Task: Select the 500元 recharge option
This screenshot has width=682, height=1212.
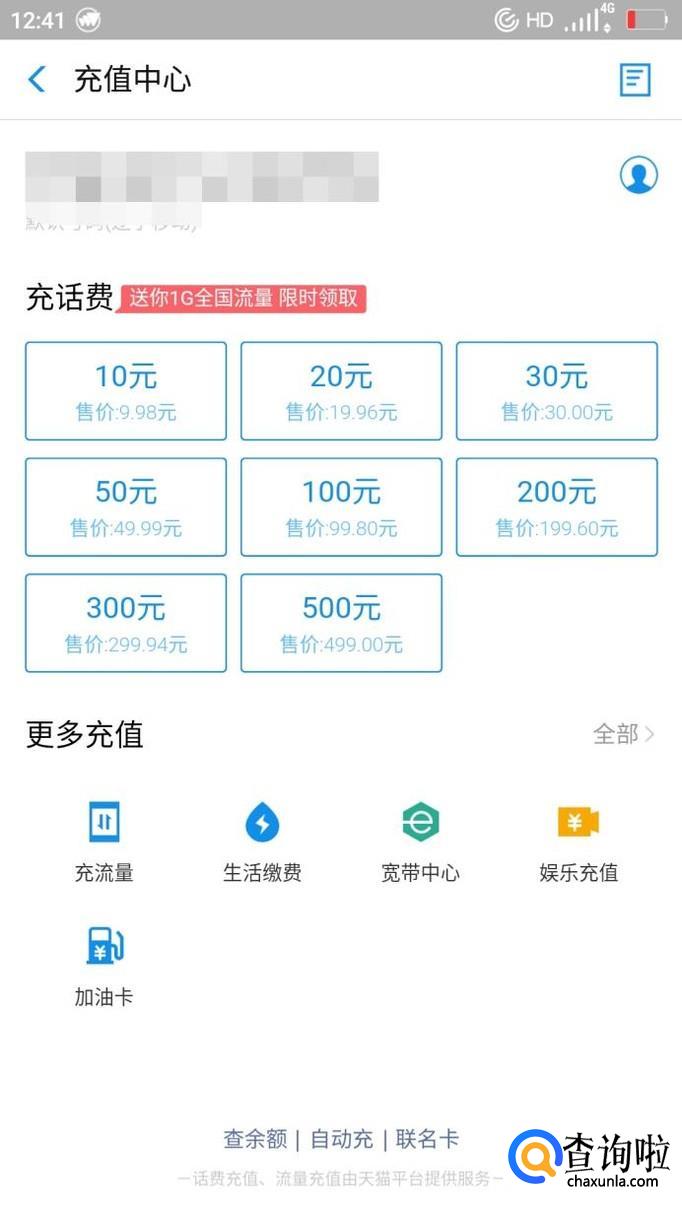Action: point(341,623)
